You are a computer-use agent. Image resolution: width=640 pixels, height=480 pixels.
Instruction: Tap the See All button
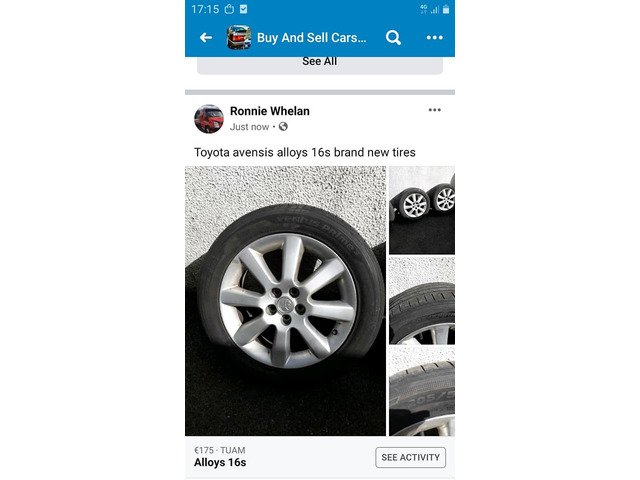tap(319, 62)
